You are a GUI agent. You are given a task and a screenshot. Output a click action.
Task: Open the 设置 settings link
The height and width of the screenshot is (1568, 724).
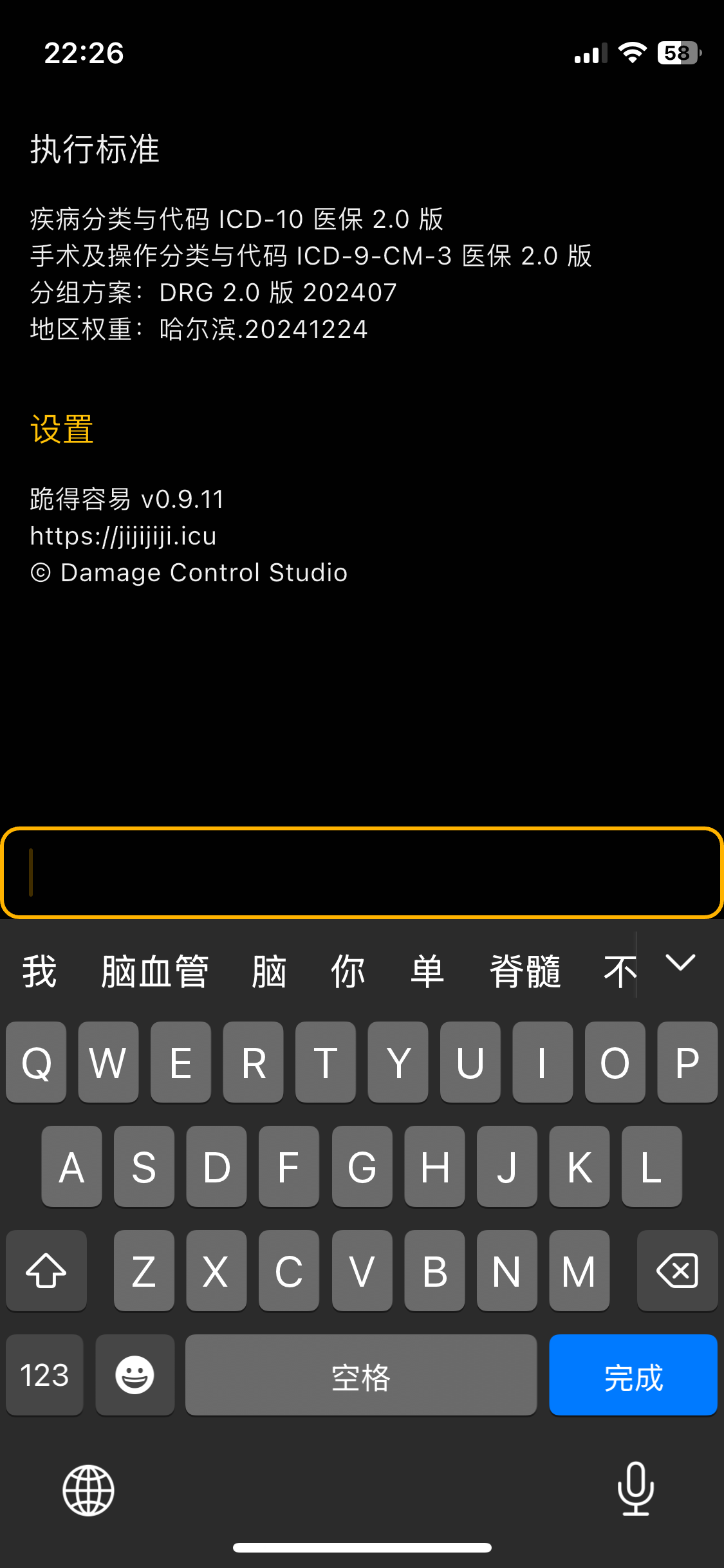pyautogui.click(x=62, y=429)
